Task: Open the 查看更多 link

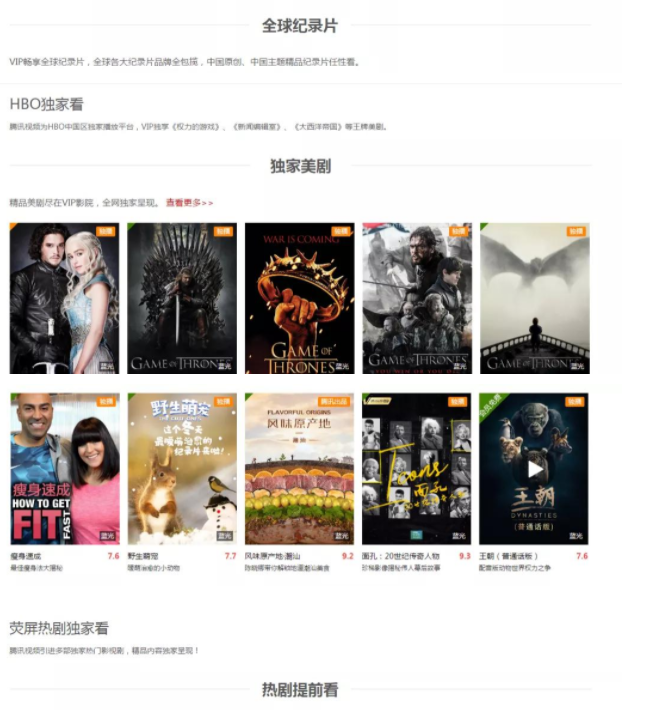Action: (x=189, y=203)
